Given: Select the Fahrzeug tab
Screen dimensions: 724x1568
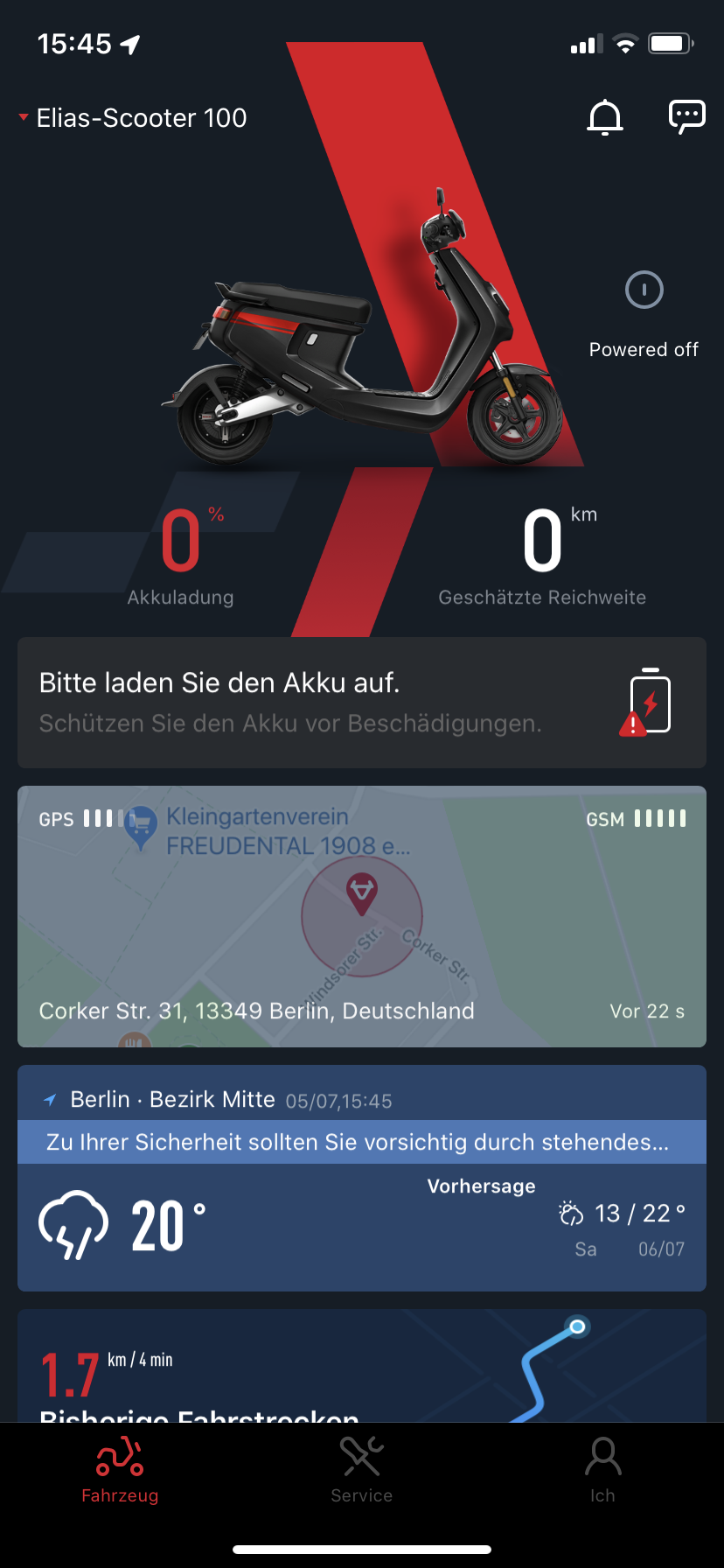Looking at the screenshot, I should [x=120, y=1470].
